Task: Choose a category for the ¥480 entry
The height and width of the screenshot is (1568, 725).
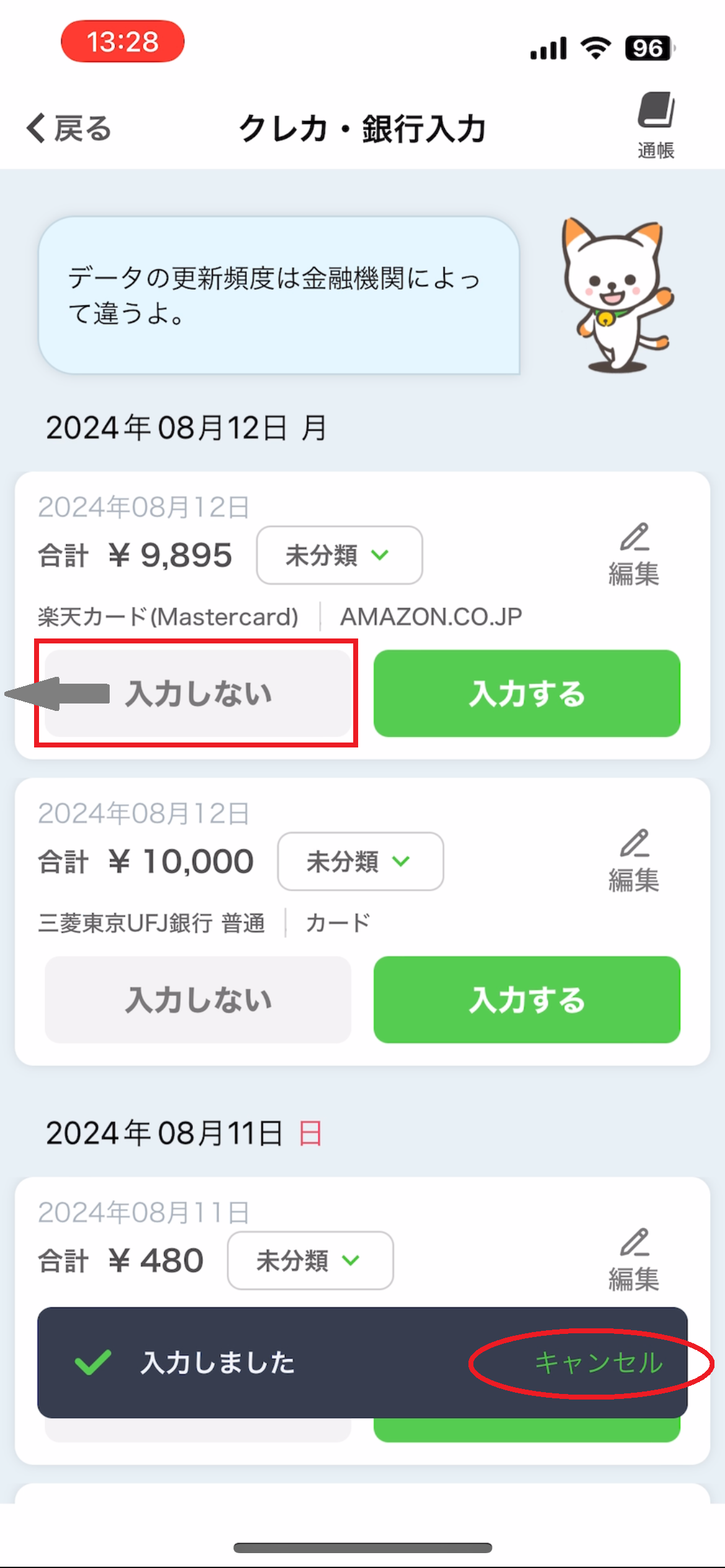Action: [310, 1260]
